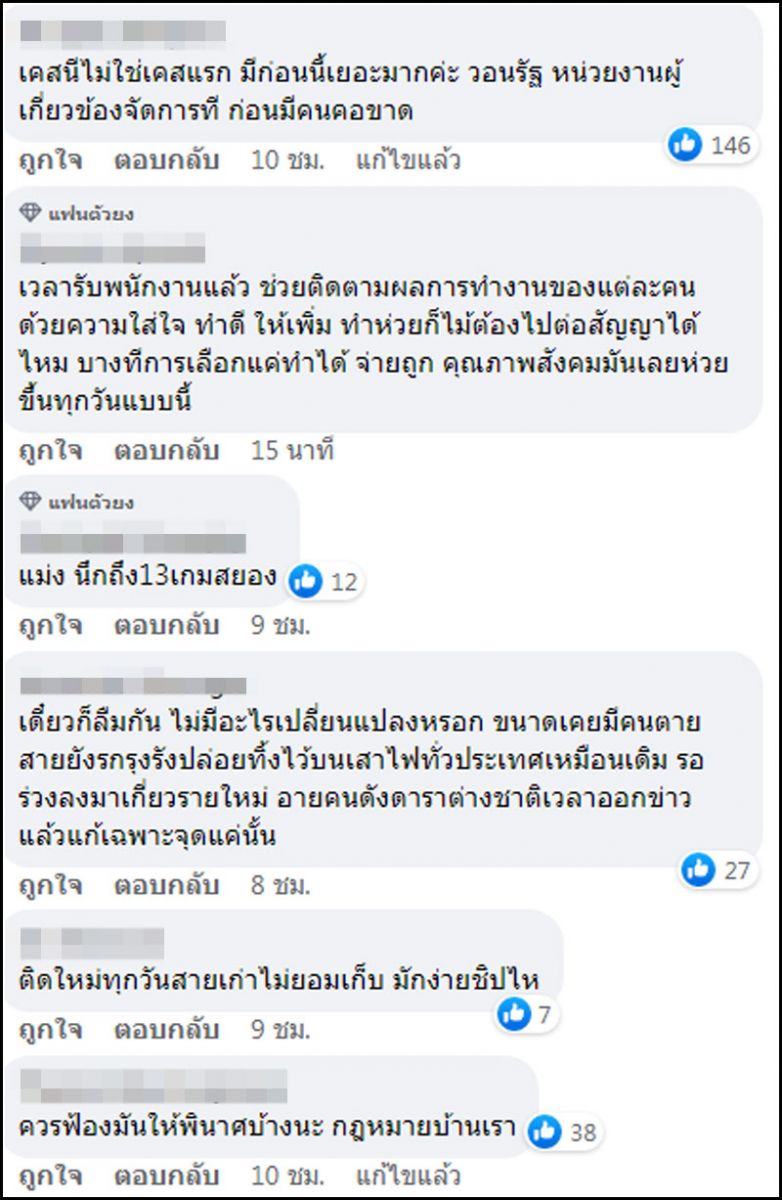The height and width of the screenshot is (1200, 782).
Task: Like the comment starting "เคสนี้ไม่ใช่เคสแรก"
Action: point(50,160)
